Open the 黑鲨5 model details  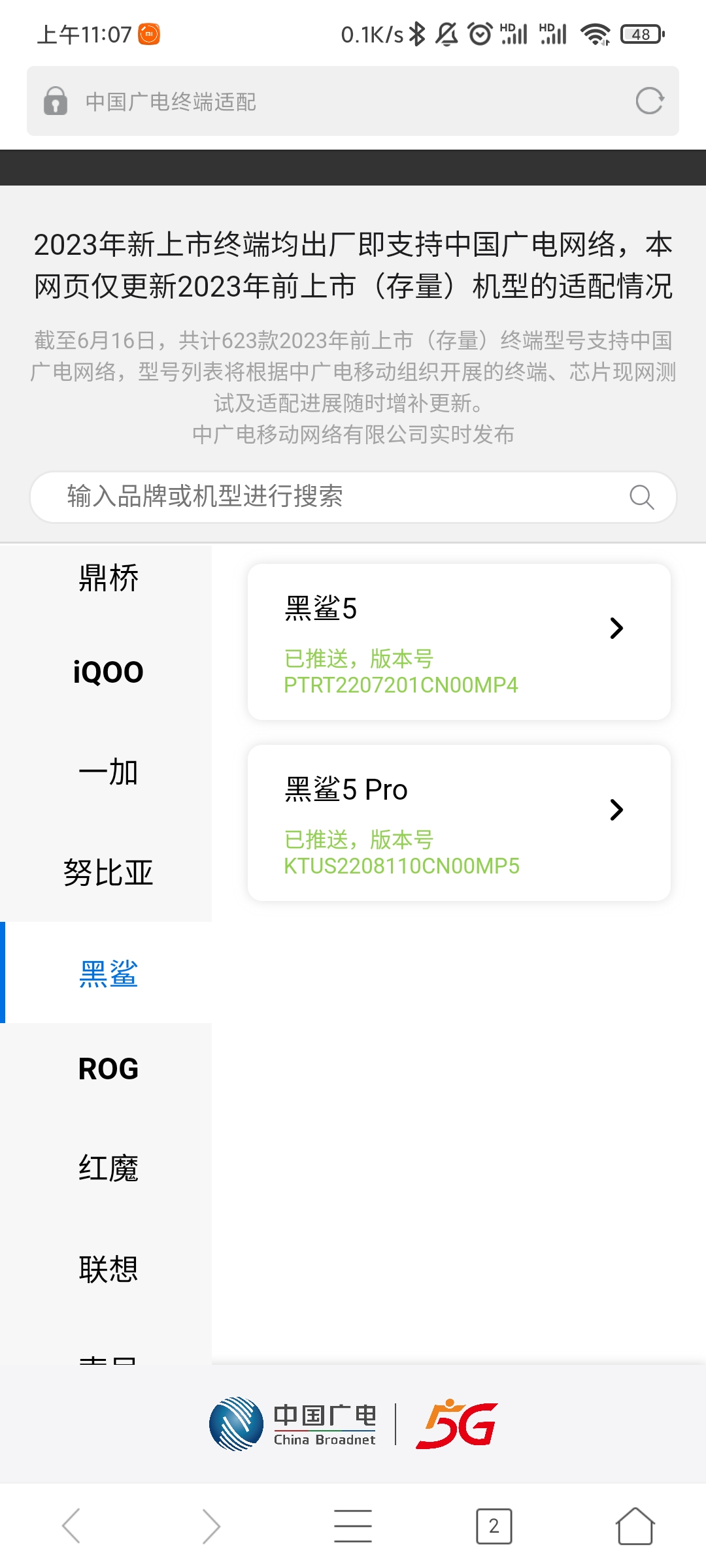[459, 642]
